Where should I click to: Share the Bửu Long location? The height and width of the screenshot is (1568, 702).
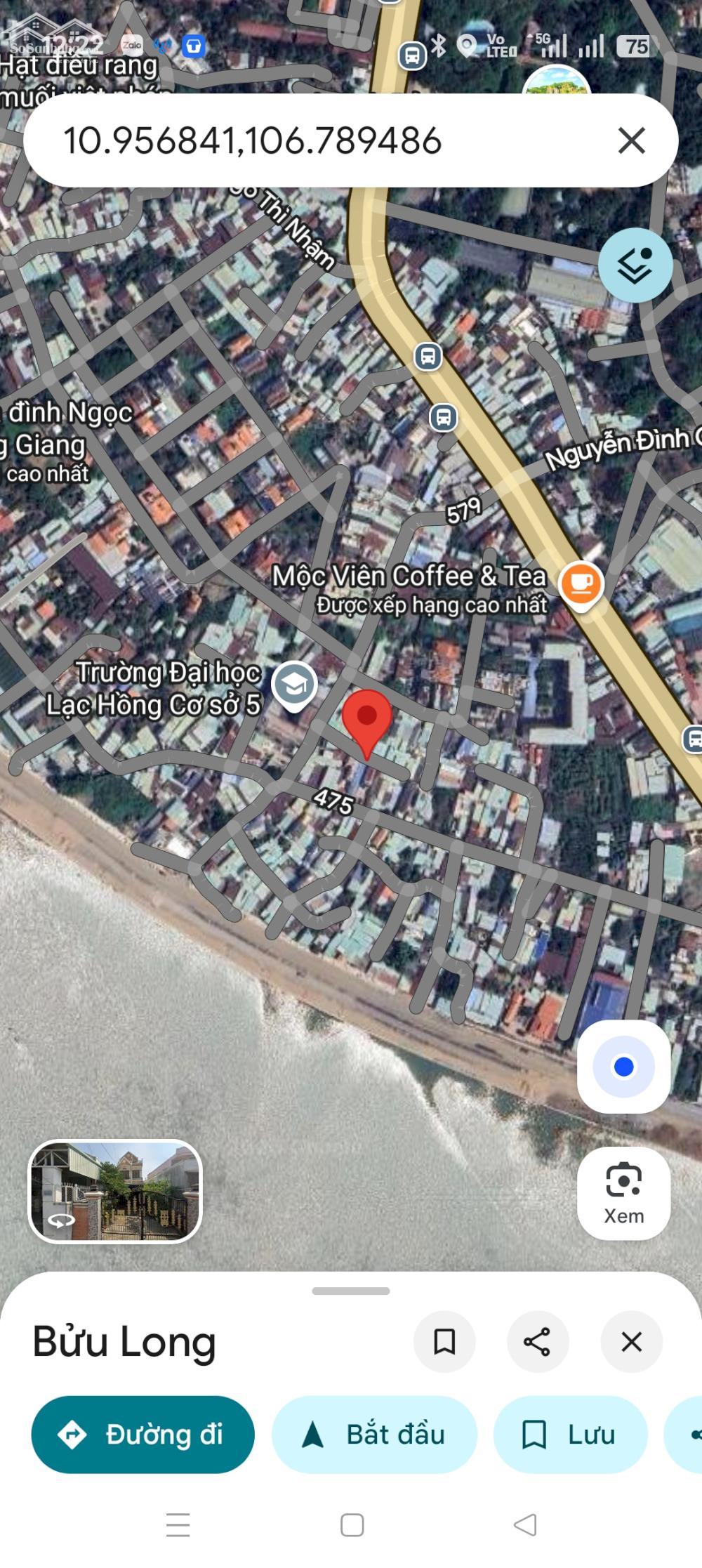click(537, 1342)
